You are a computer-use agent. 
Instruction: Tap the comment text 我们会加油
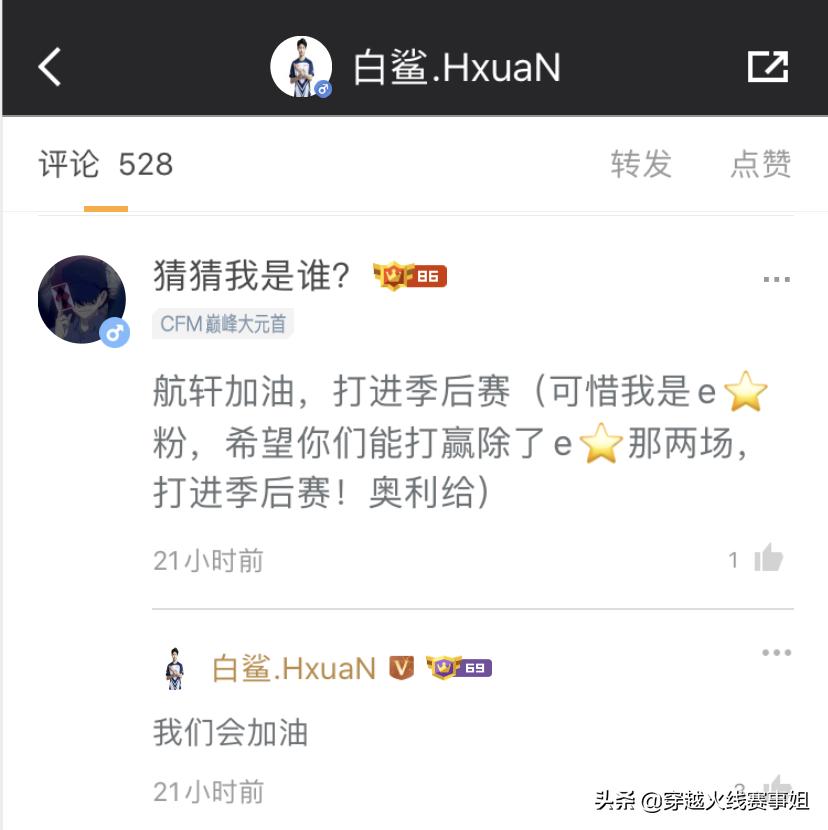coord(231,733)
